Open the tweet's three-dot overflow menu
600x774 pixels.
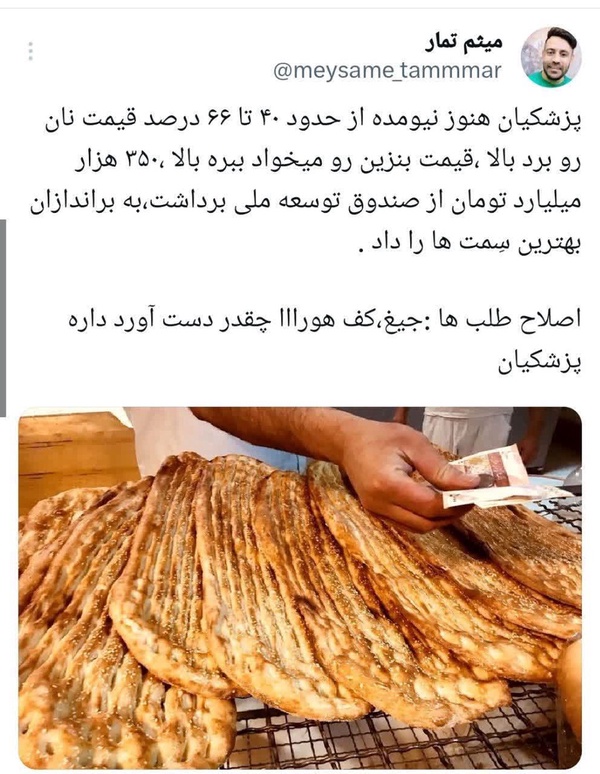[31, 51]
